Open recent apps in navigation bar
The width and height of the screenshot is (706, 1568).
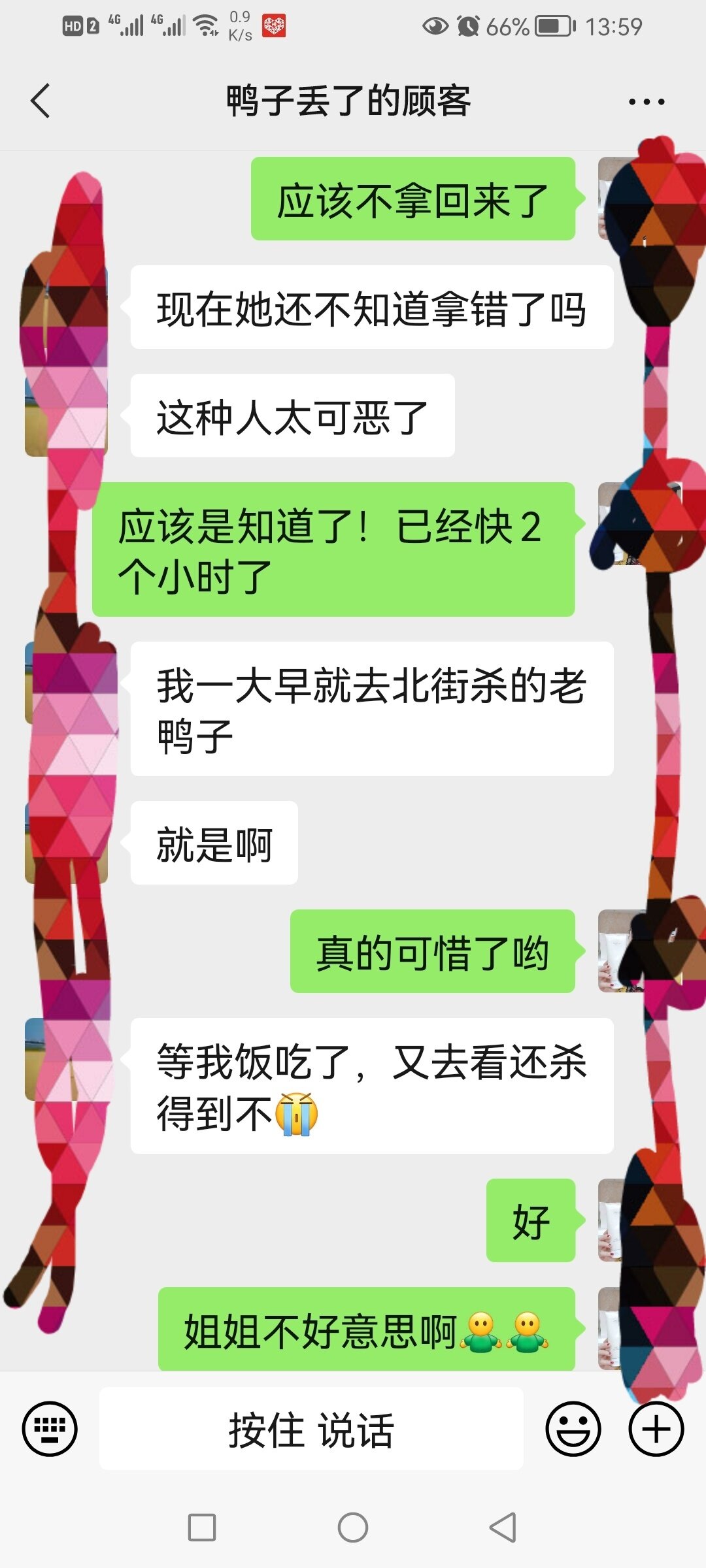tap(202, 1527)
